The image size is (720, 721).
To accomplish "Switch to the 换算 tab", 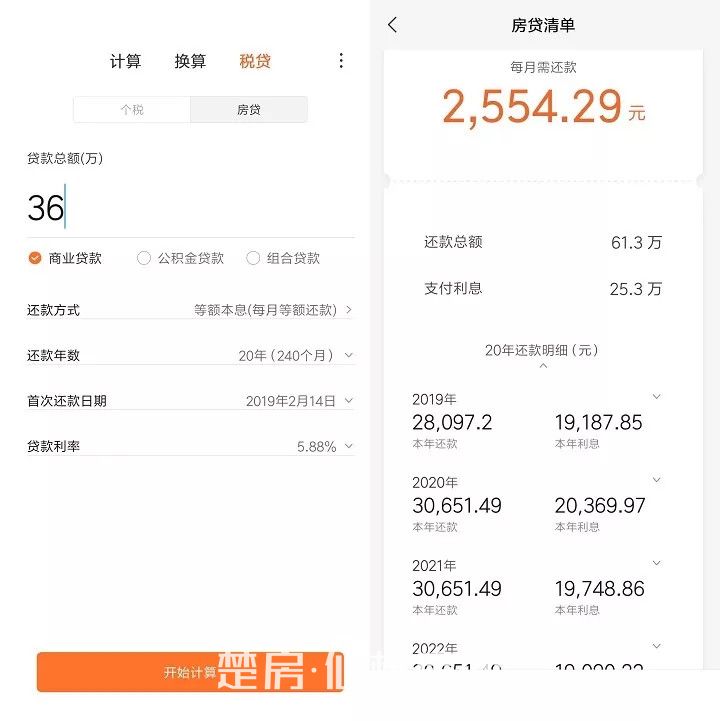I will click(190, 61).
